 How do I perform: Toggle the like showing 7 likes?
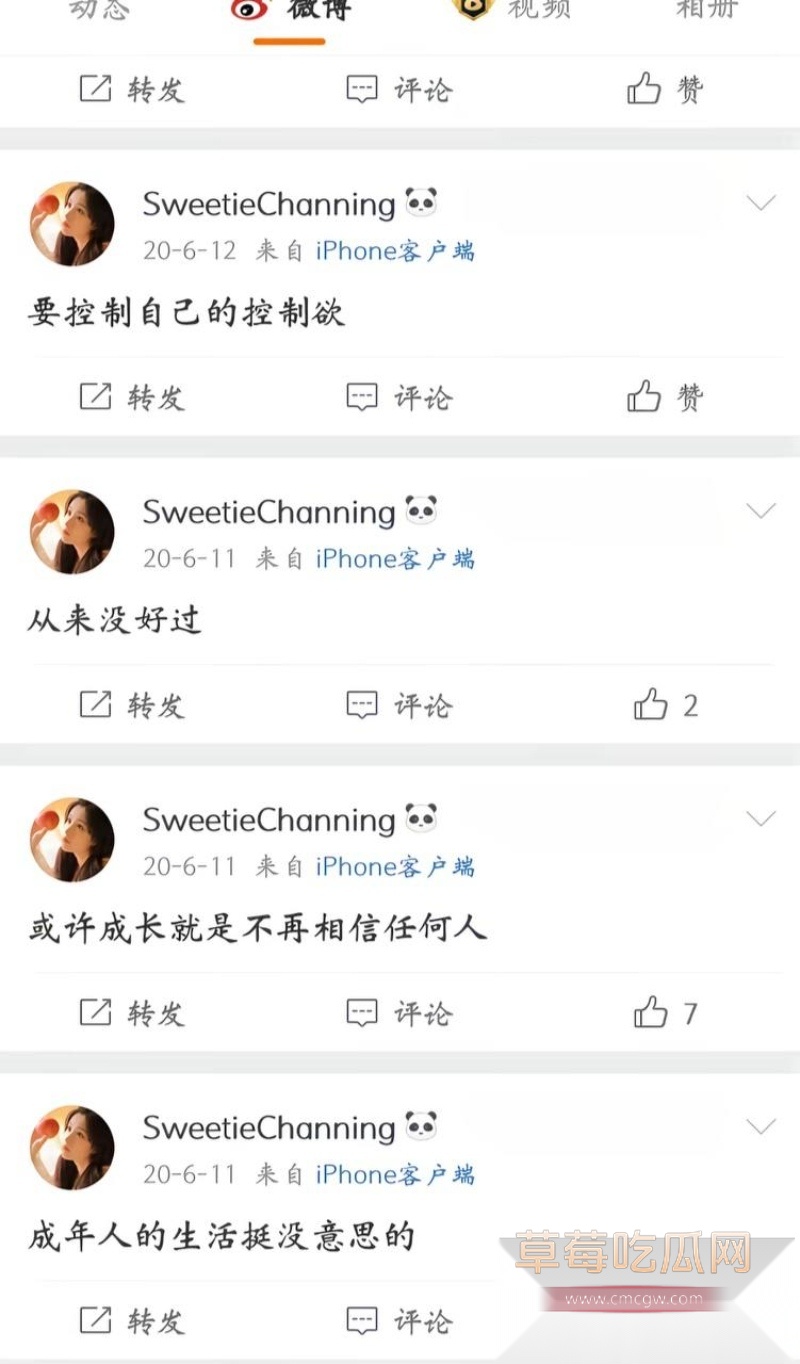(x=651, y=1011)
